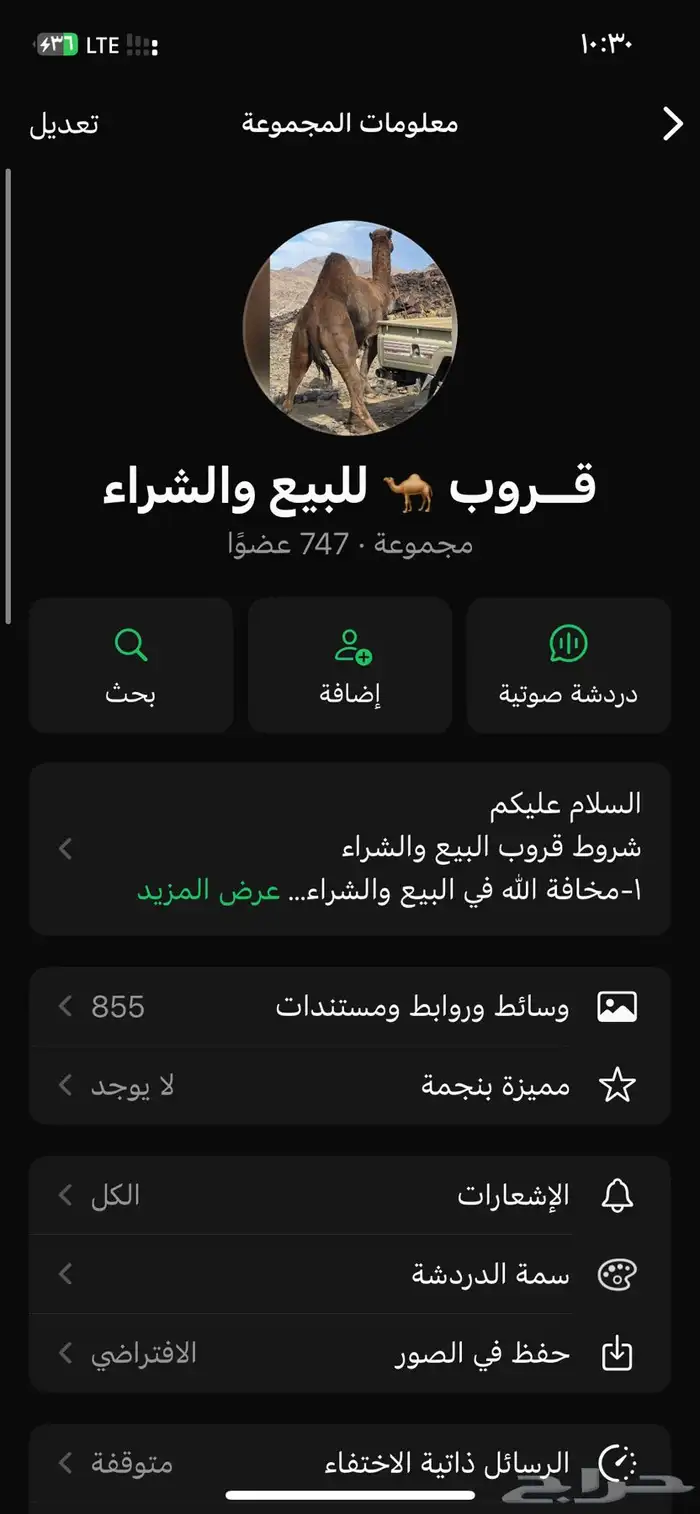Image resolution: width=700 pixels, height=1514 pixels.
Task: Open الرسائل ذاتية الاختفاء settings
Action: pyautogui.click(x=350, y=1464)
